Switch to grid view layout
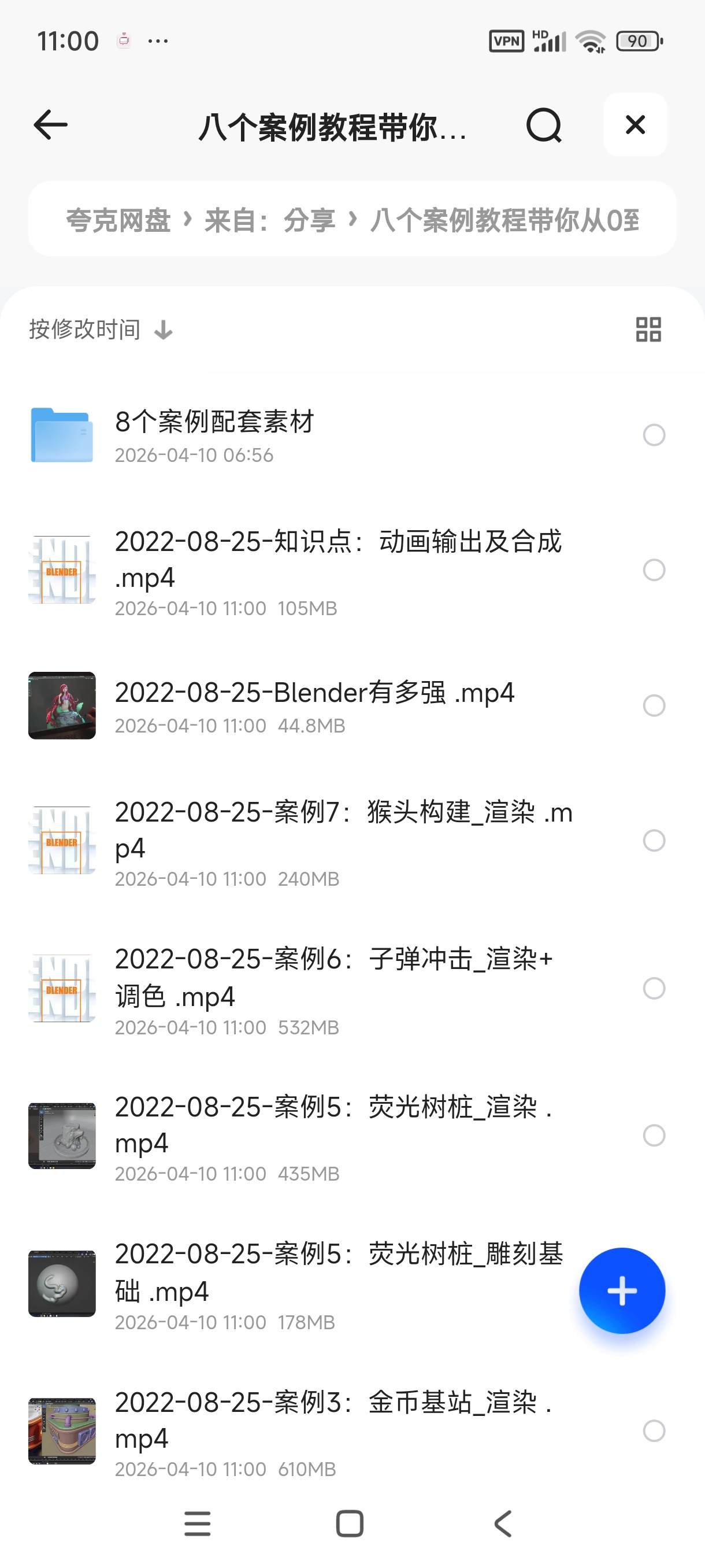This screenshot has width=705, height=1568. pos(648,330)
